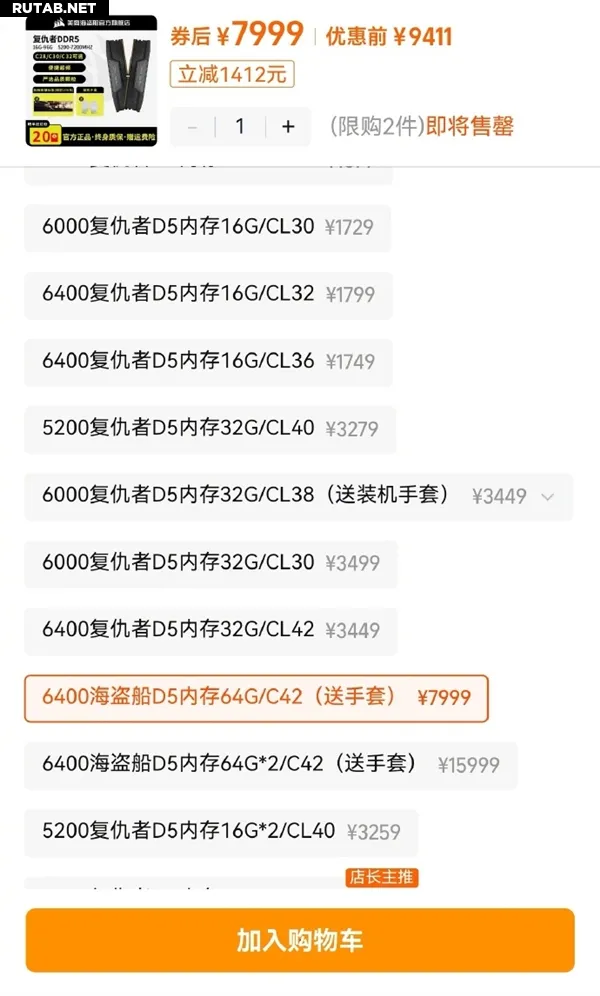Open the product thumbnail image
The image size is (600, 996).
(91, 82)
